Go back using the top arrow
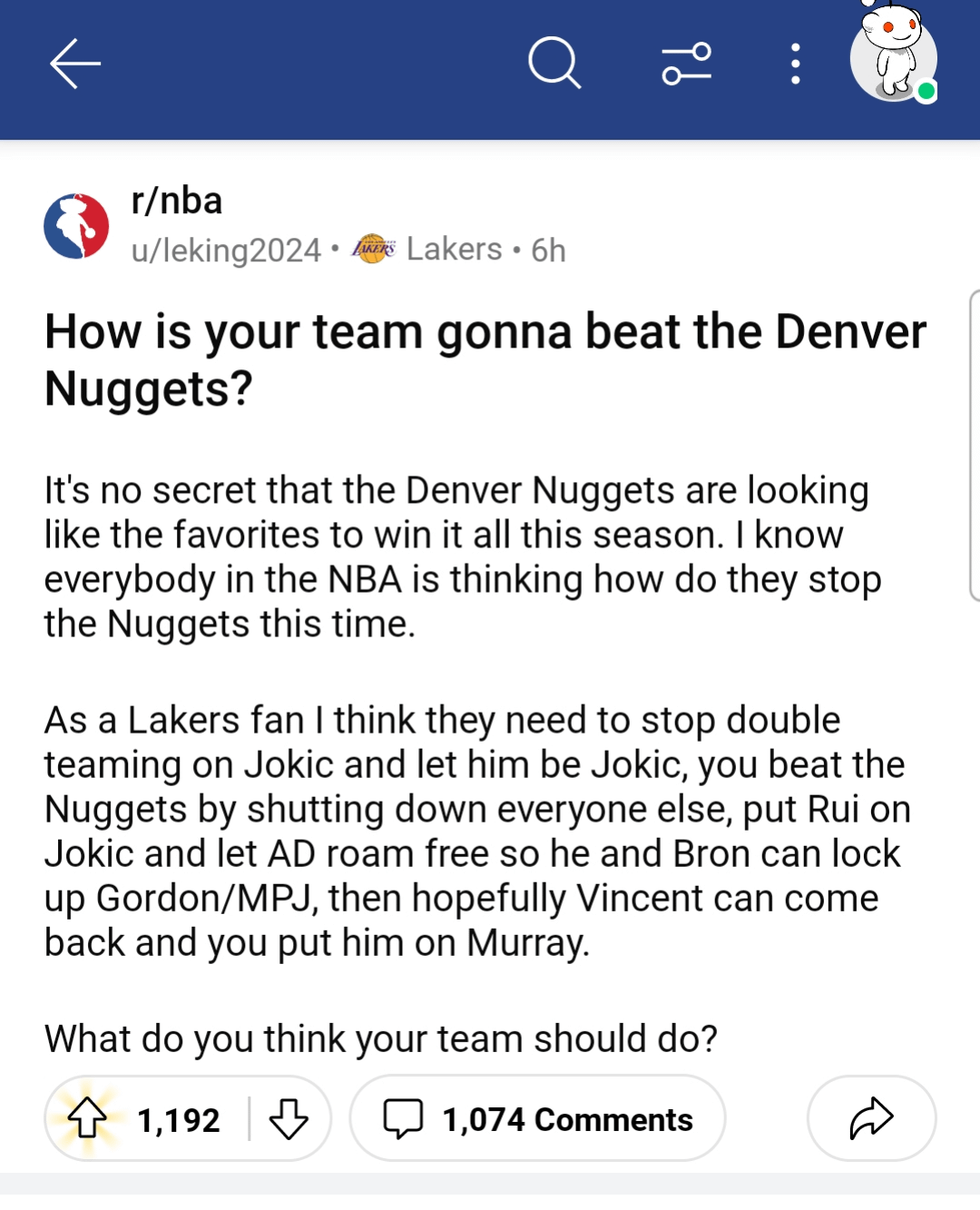Viewport: 980px width, 1210px height. (75, 64)
